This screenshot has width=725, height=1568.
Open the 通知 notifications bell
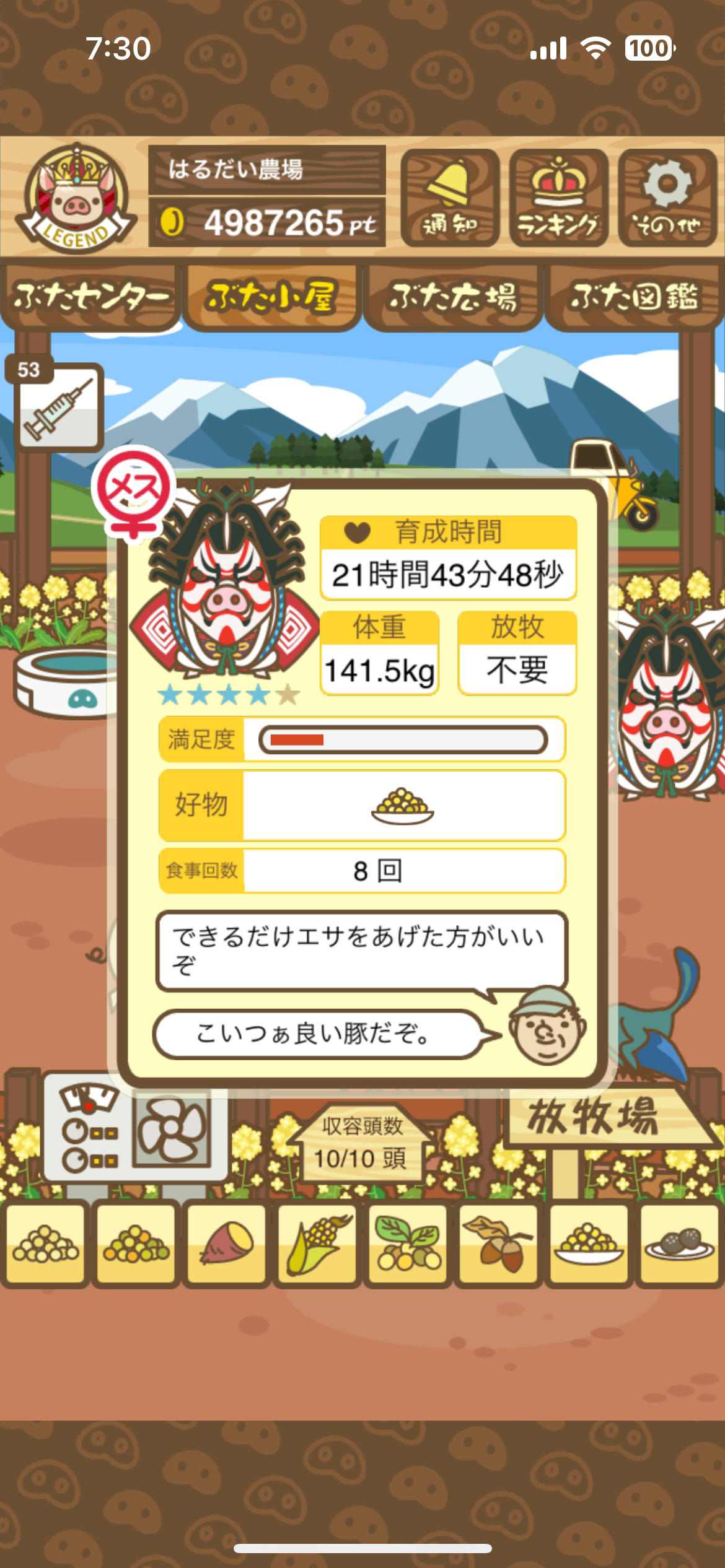[x=450, y=198]
